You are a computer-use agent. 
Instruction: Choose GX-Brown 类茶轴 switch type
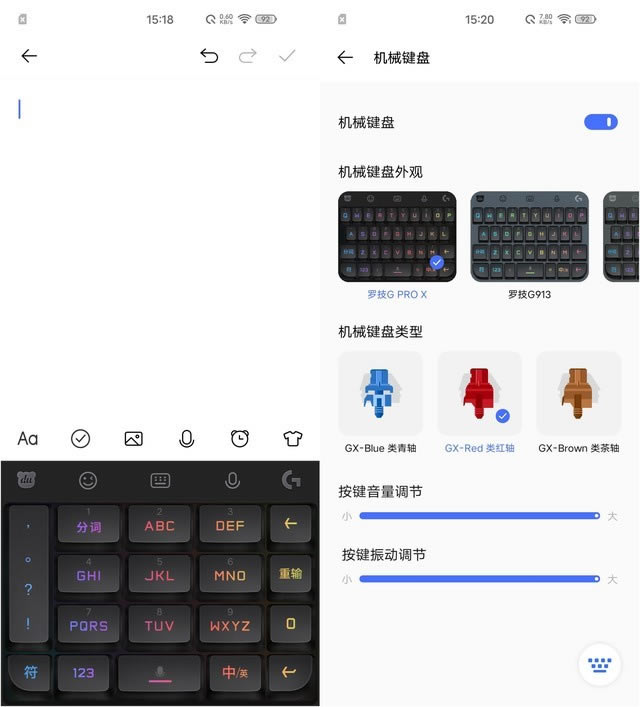coord(578,393)
